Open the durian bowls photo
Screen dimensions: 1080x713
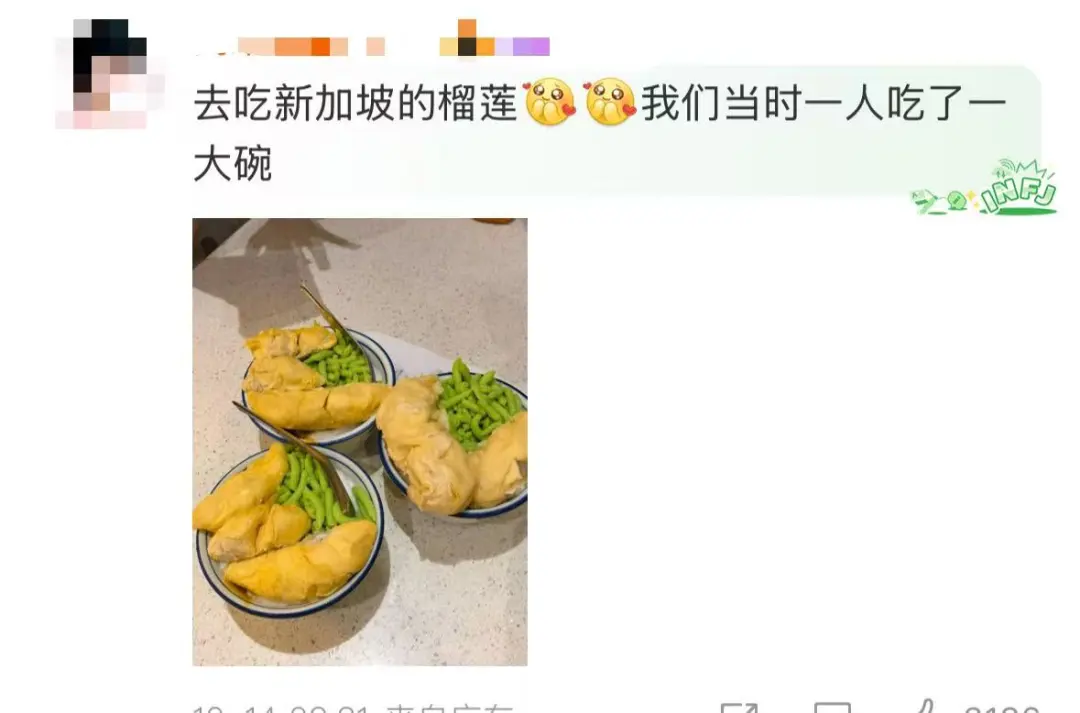(x=359, y=441)
